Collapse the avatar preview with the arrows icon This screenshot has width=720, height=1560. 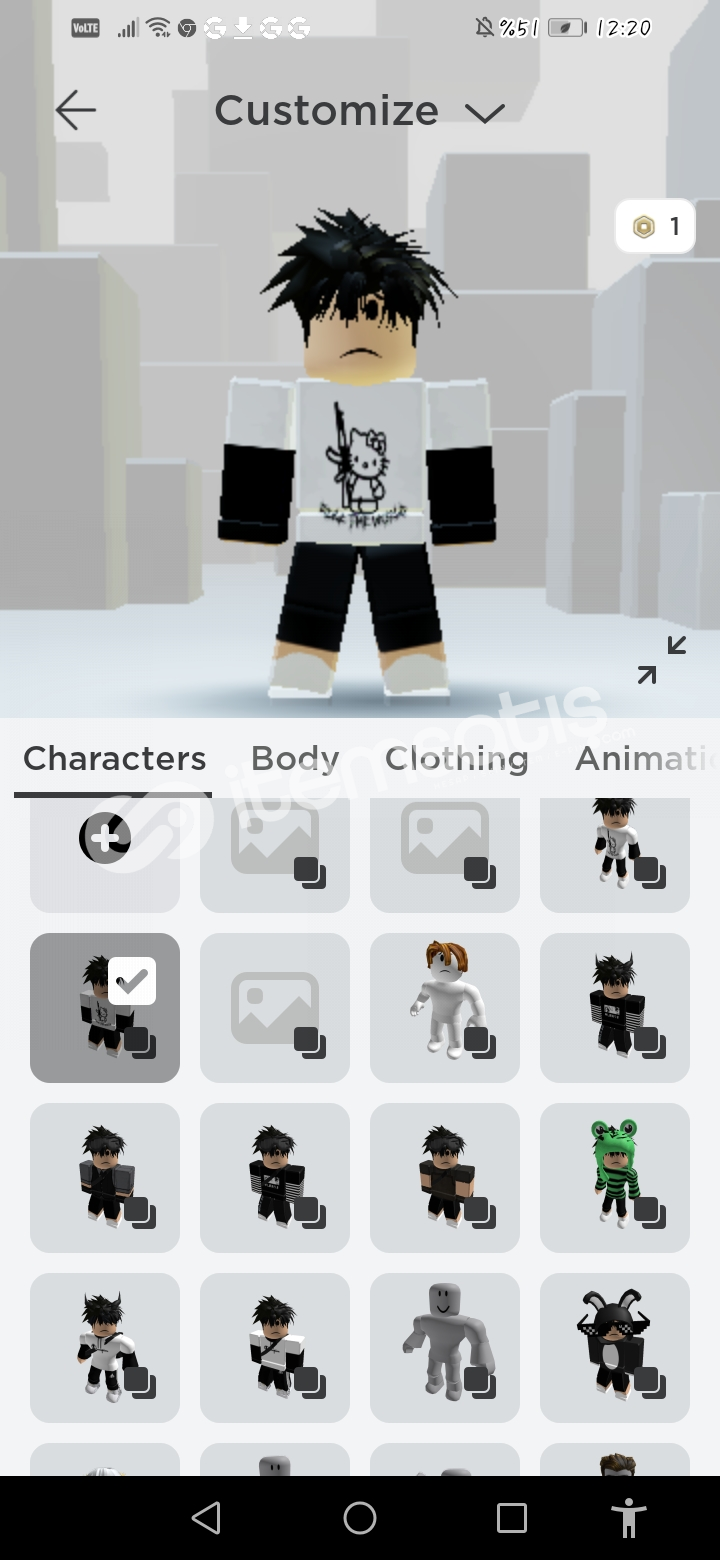tap(662, 660)
